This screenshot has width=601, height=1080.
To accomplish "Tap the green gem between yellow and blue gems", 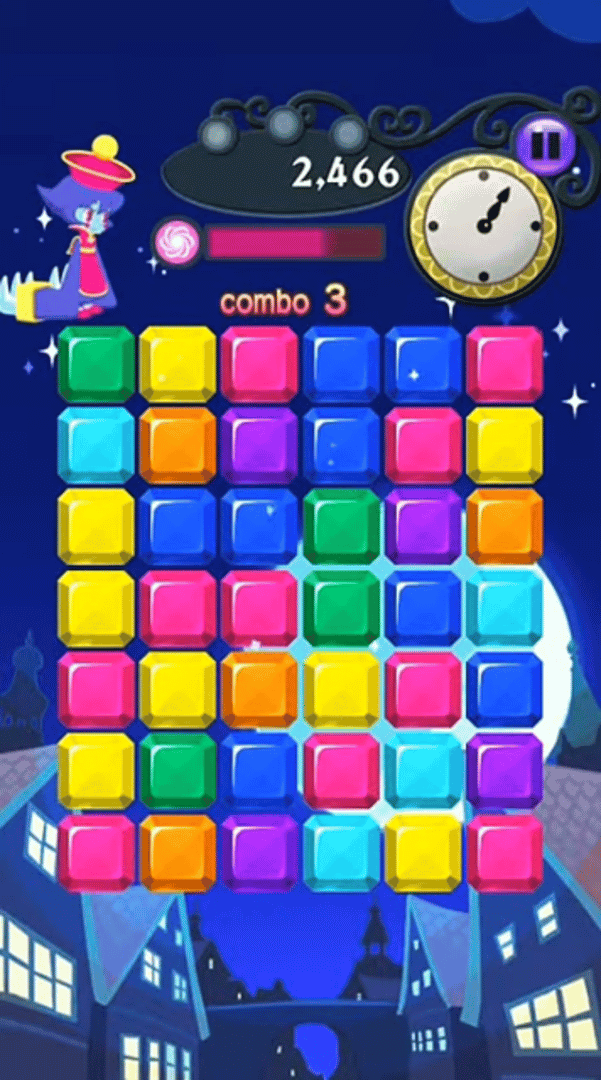I will (177, 771).
